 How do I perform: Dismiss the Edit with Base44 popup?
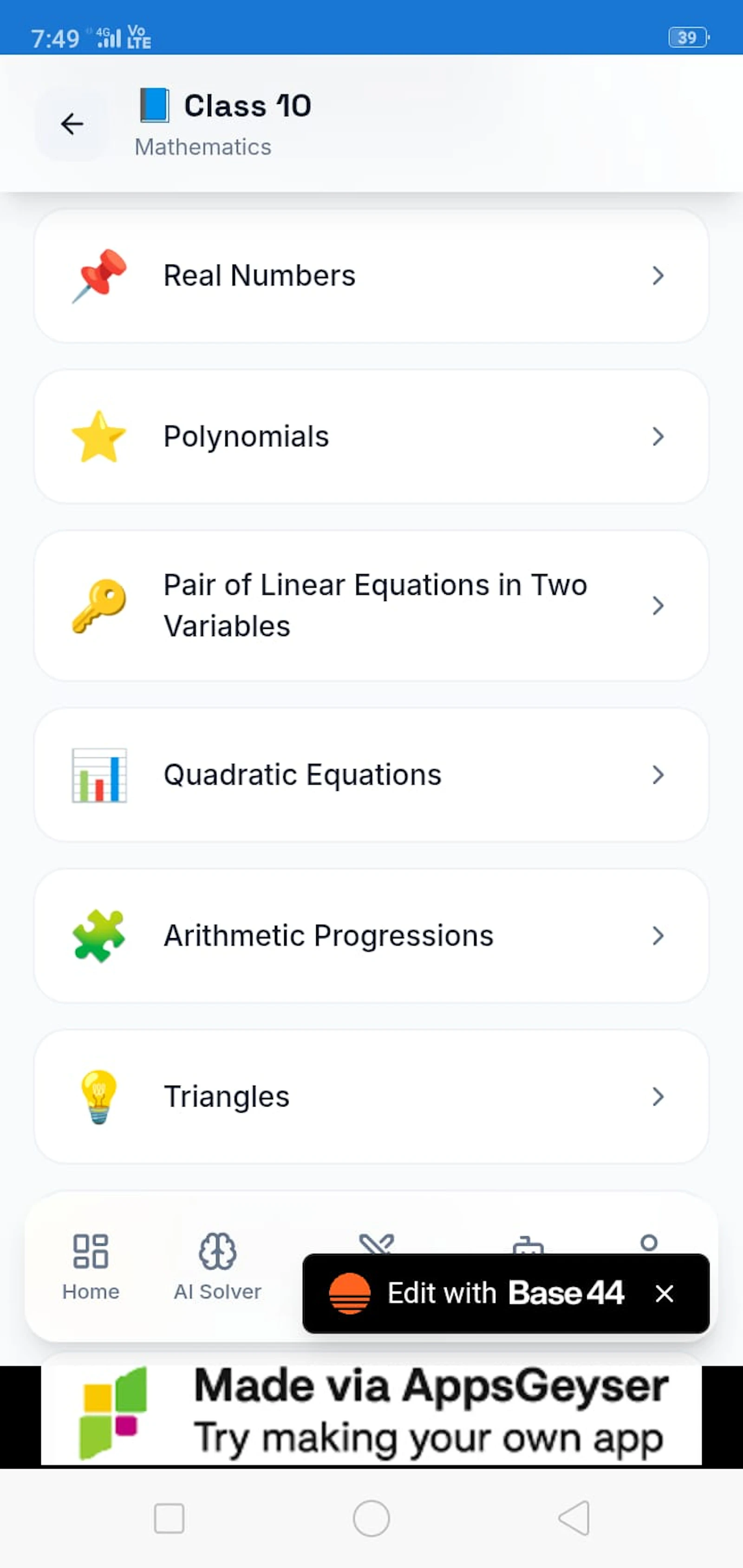(x=664, y=1294)
